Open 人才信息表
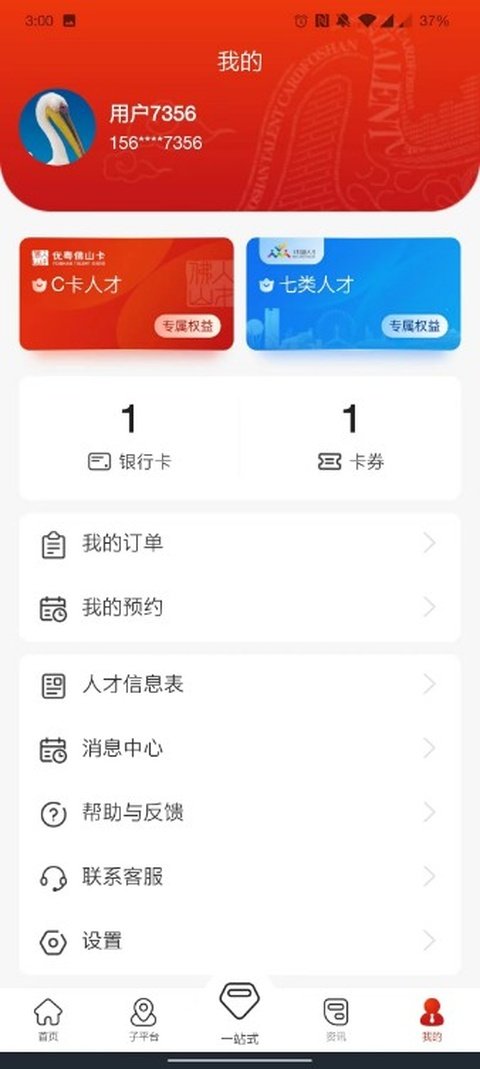Screen dimensions: 480x1069 tap(240, 684)
